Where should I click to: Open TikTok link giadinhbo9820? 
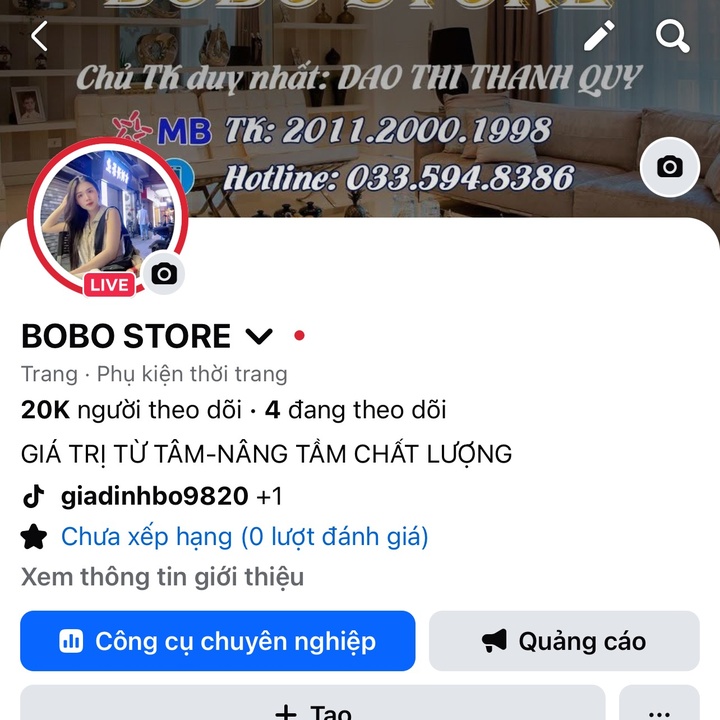point(154,496)
